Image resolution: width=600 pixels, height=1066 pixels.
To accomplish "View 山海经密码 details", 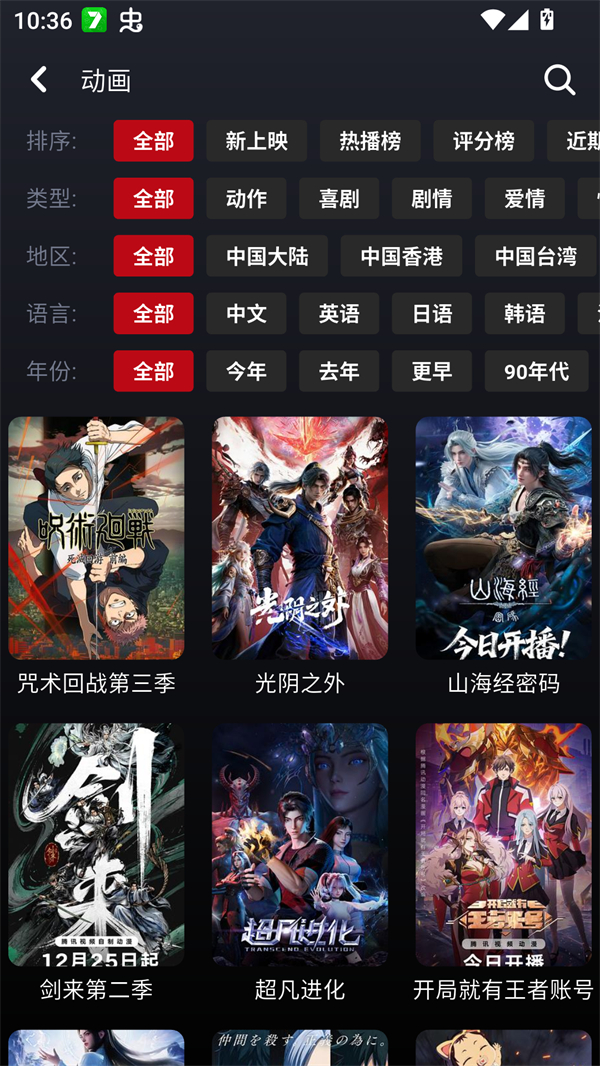I will click(x=503, y=538).
